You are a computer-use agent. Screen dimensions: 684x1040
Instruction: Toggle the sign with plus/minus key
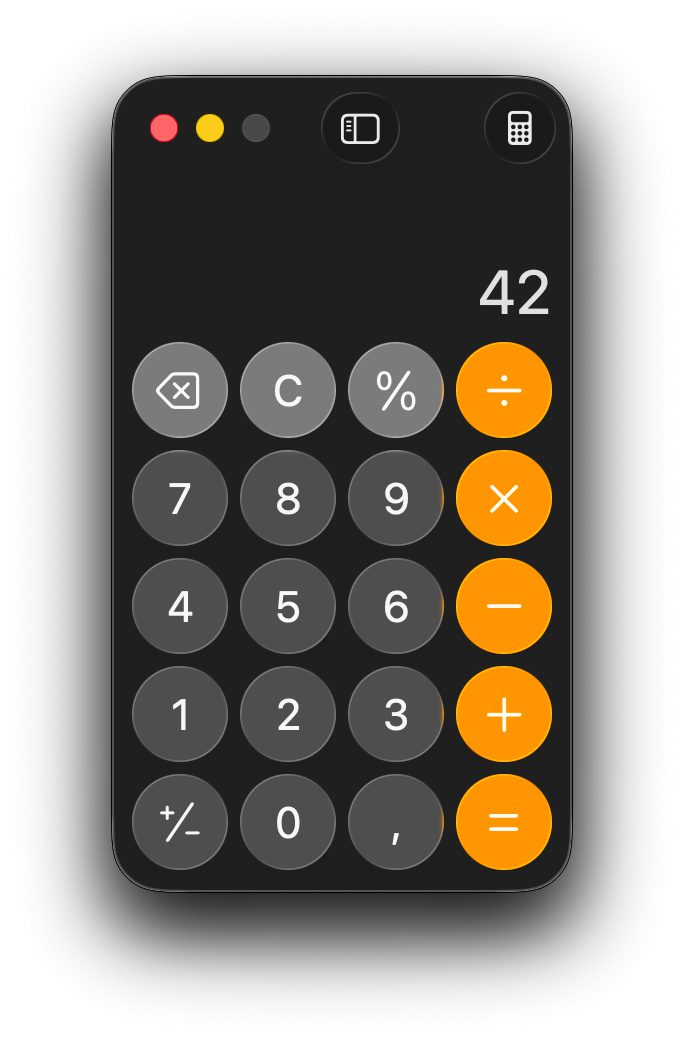(180, 822)
